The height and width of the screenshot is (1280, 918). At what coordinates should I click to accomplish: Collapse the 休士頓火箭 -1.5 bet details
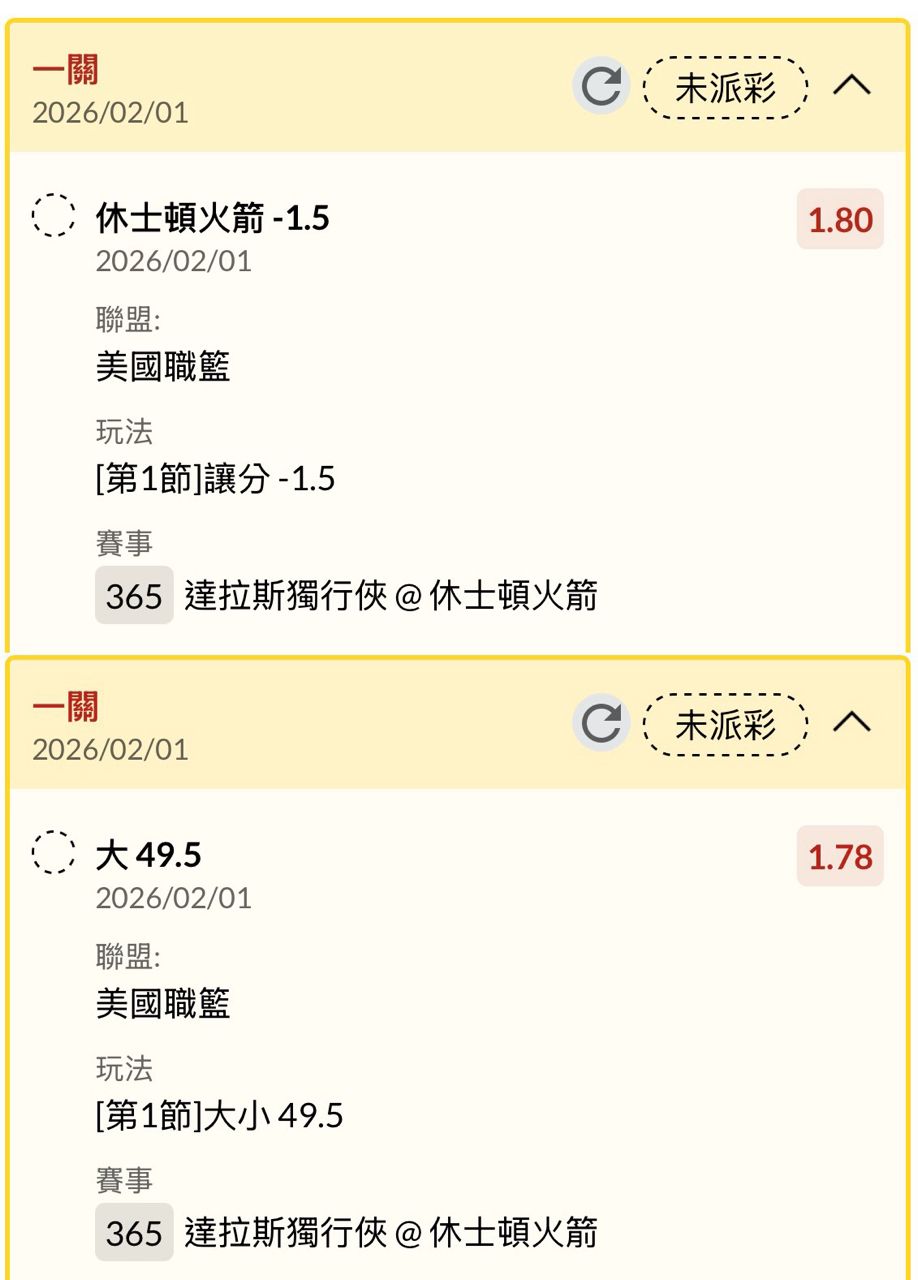(x=851, y=87)
